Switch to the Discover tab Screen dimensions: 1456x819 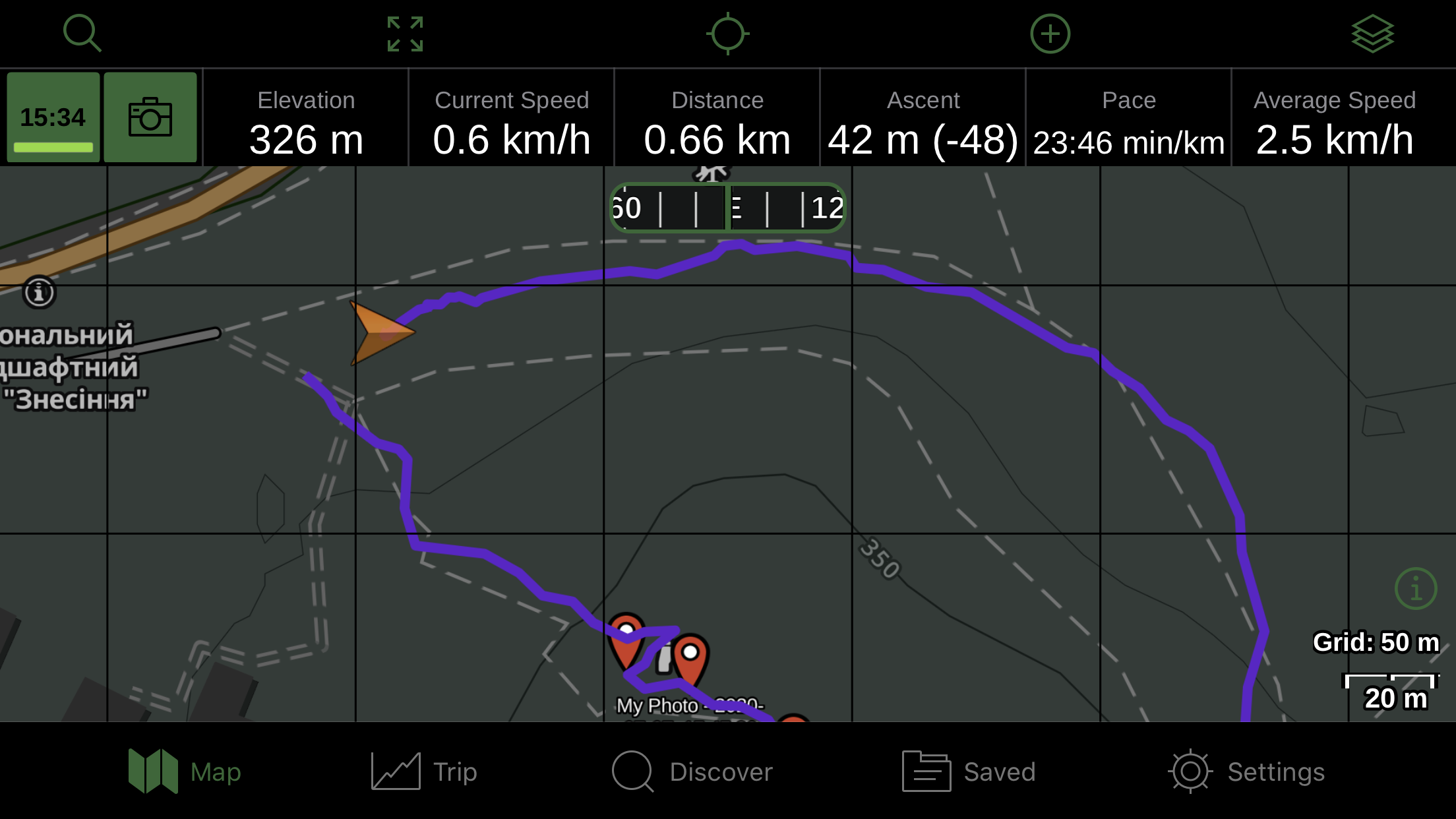[x=692, y=772]
